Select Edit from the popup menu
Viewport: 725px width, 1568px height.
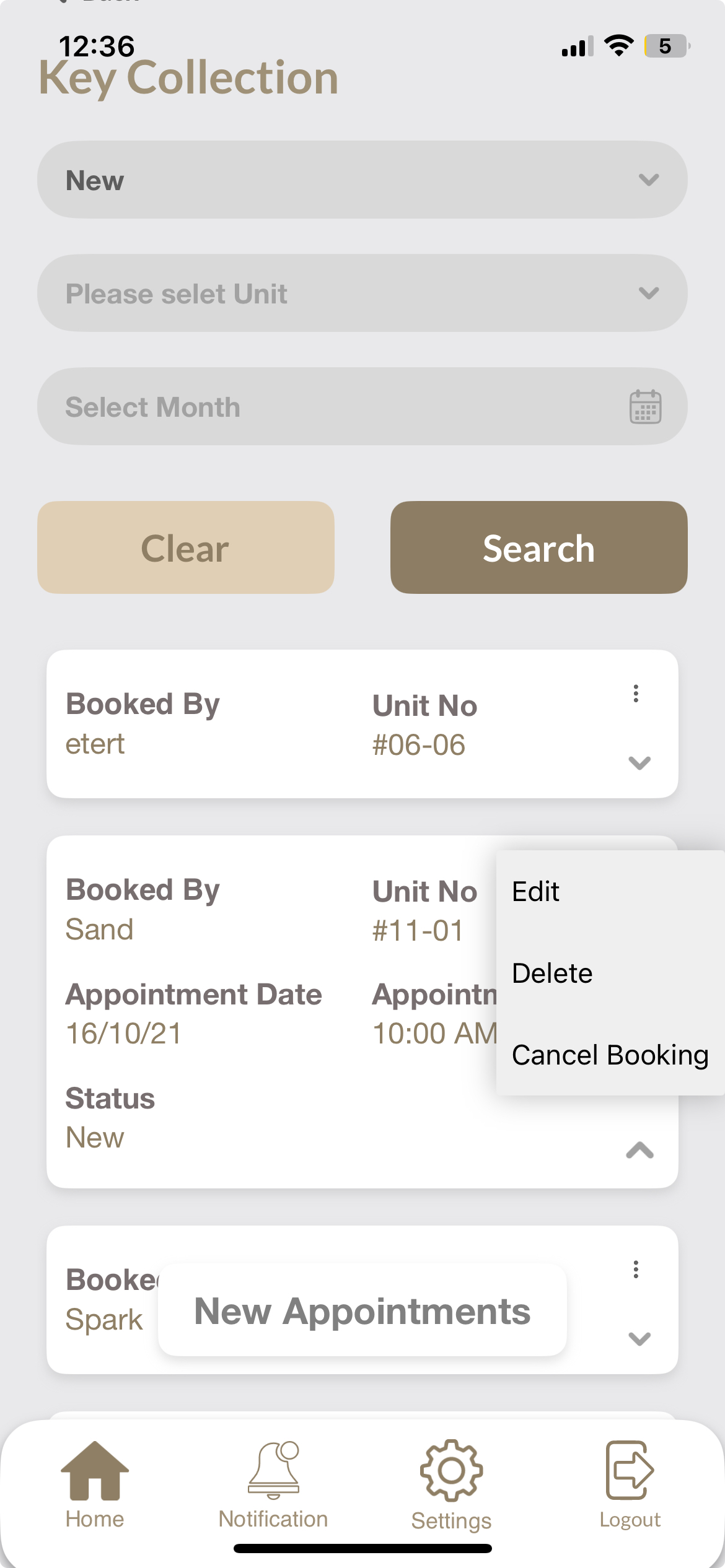click(x=536, y=892)
